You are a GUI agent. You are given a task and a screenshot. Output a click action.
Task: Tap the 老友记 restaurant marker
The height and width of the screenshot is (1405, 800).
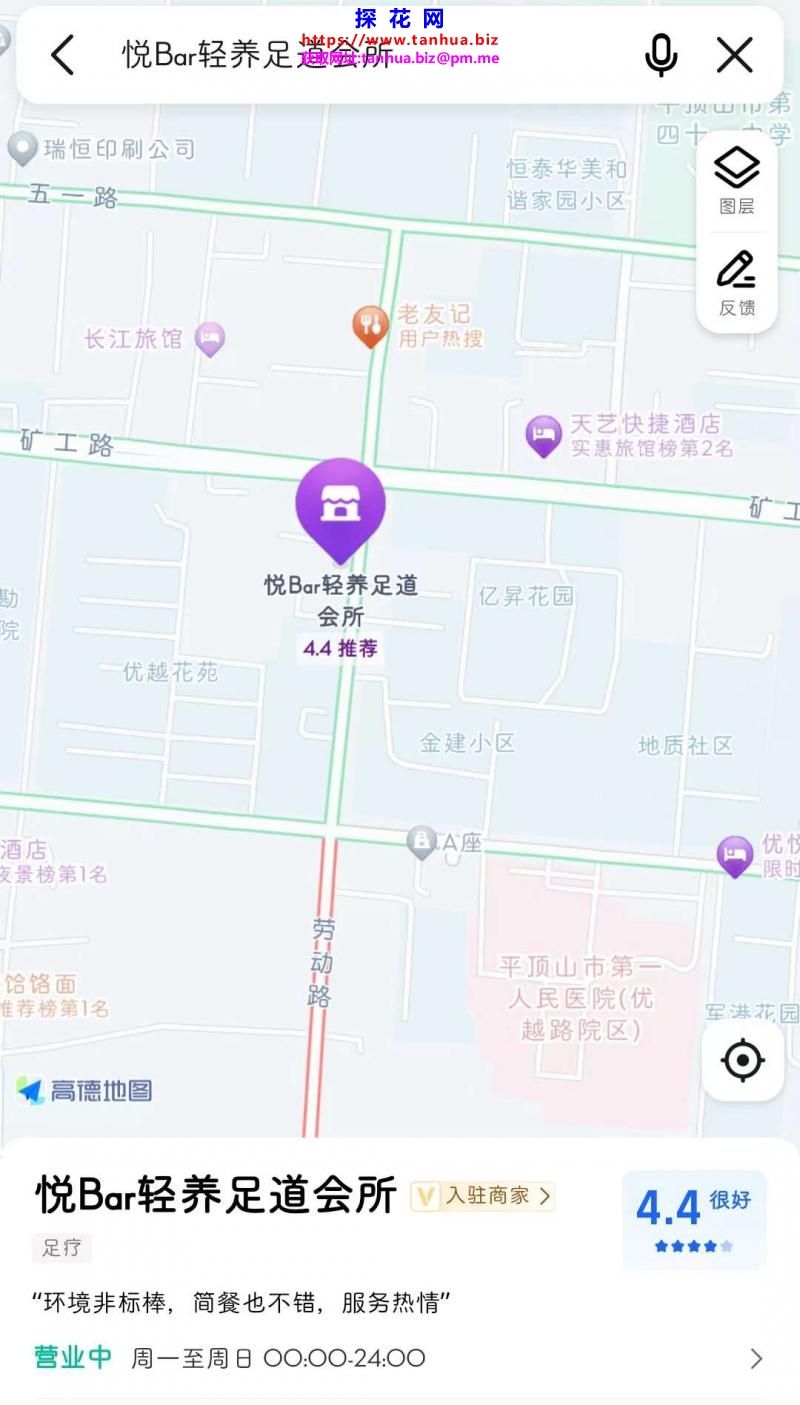(370, 325)
